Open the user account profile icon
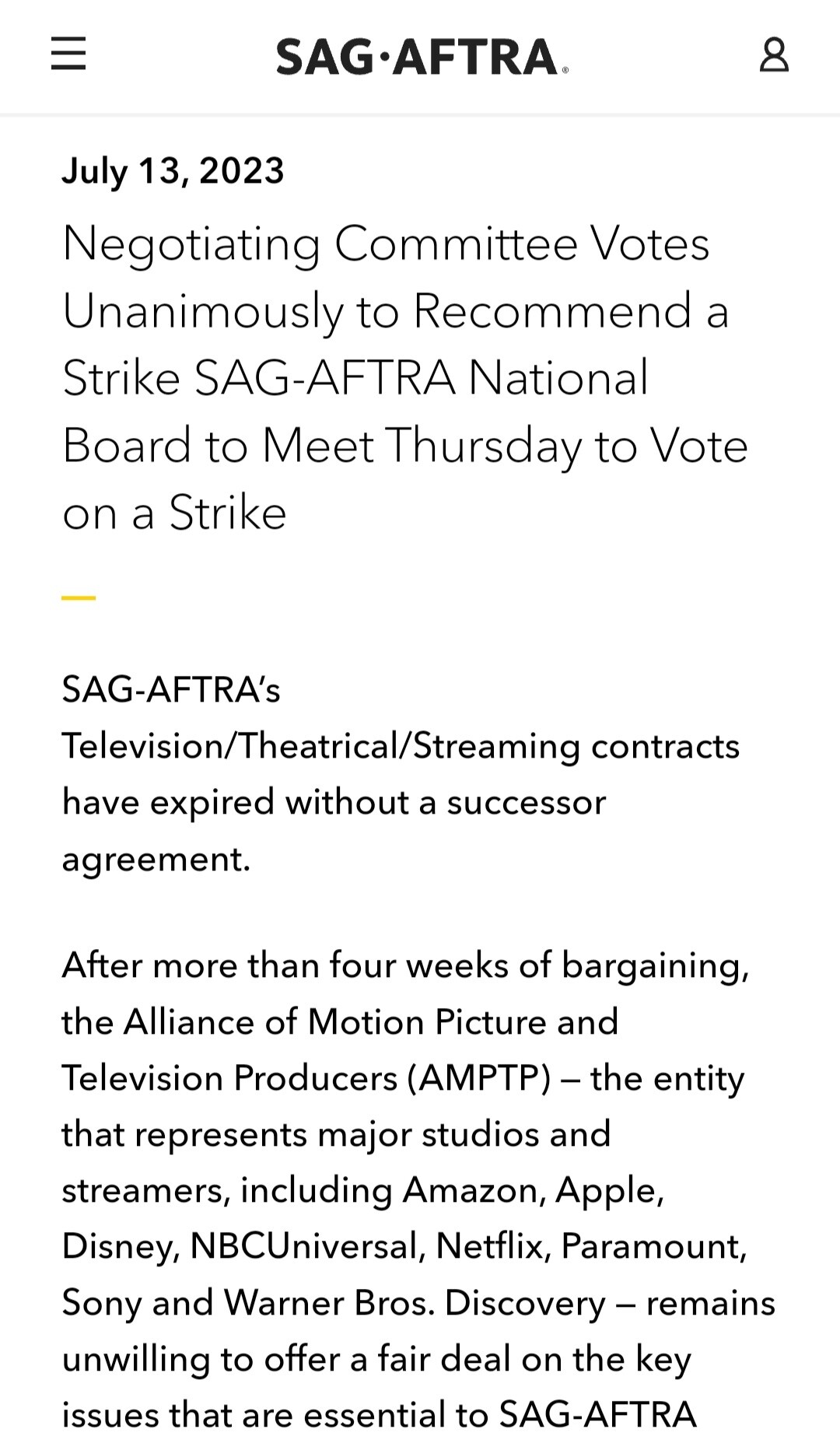Image resolution: width=840 pixels, height=1436 pixels. 773,56
